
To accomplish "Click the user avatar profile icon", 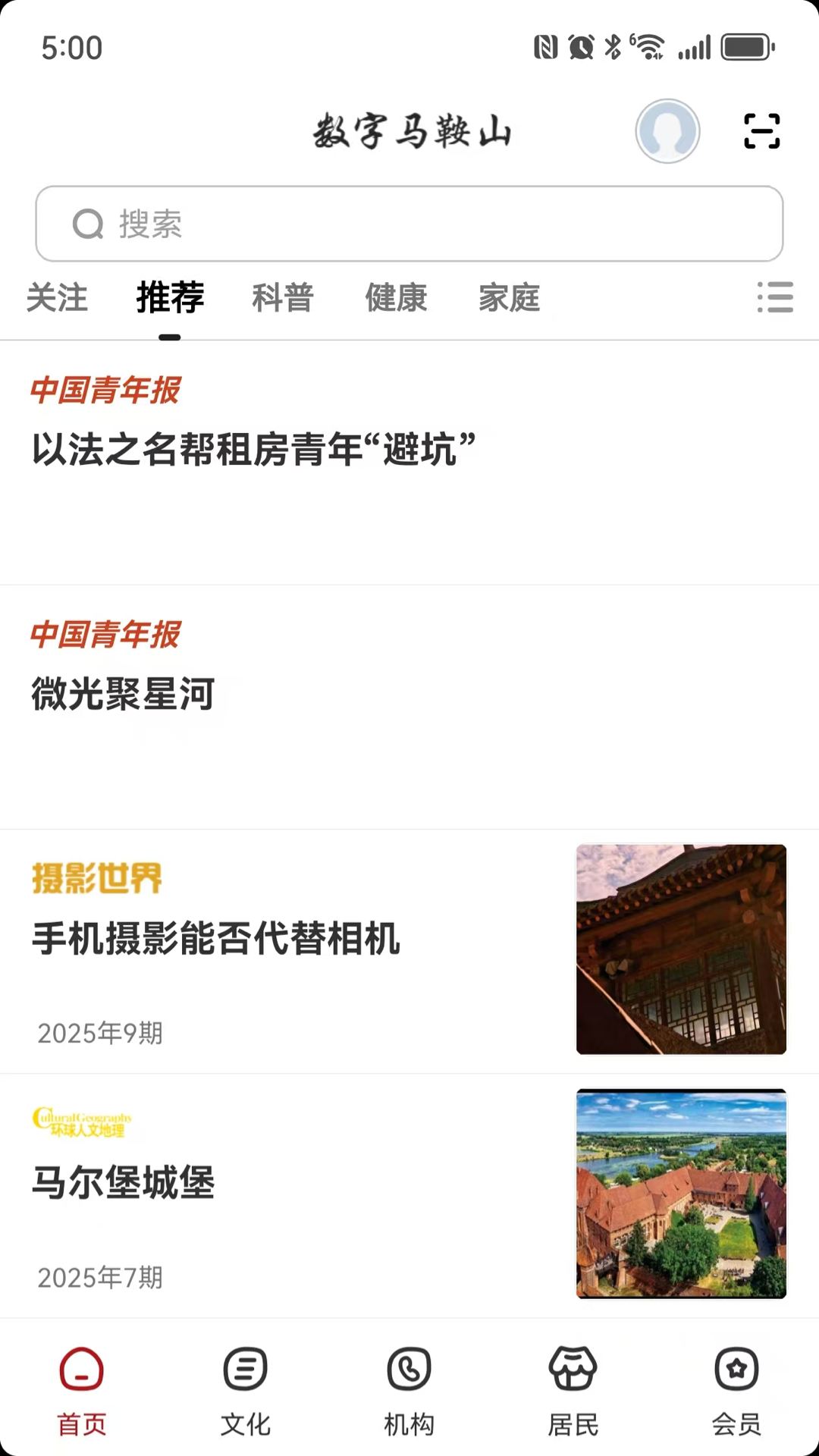I will pos(667,130).
